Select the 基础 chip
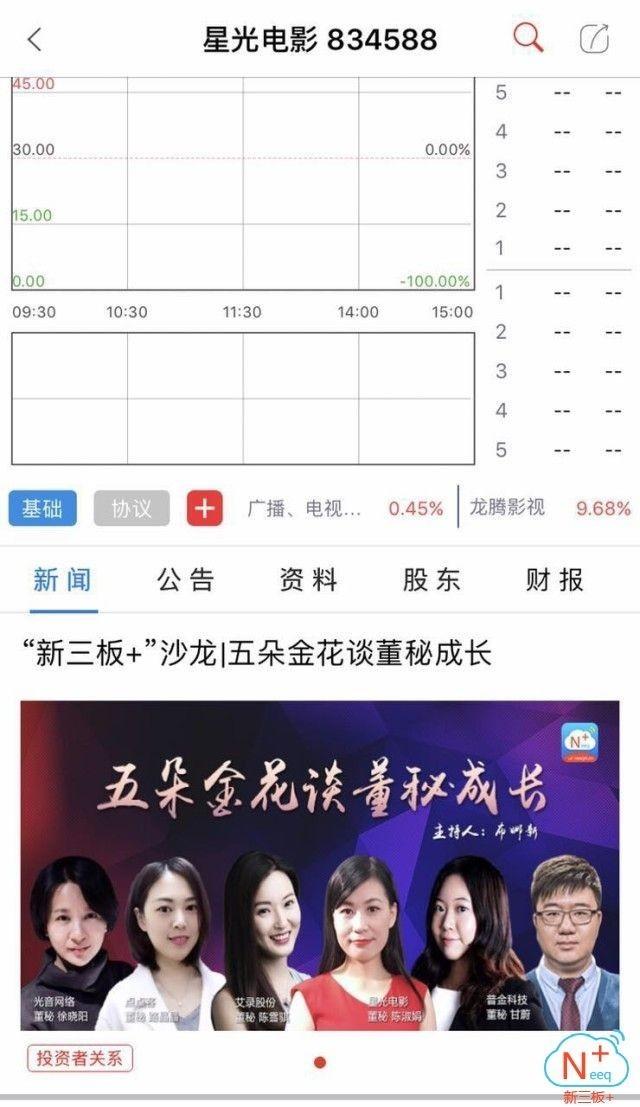 [x=43, y=509]
